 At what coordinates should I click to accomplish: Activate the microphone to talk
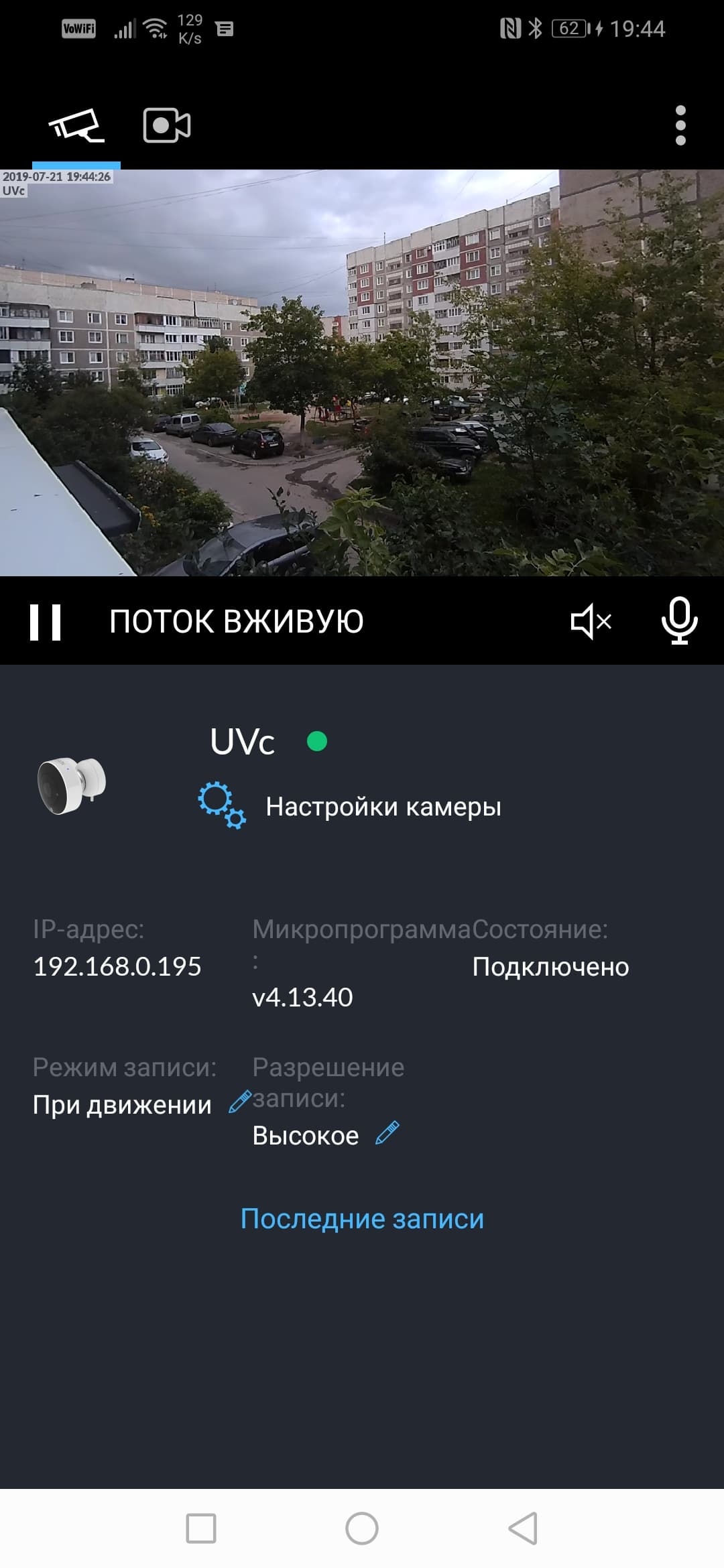pos(679,620)
